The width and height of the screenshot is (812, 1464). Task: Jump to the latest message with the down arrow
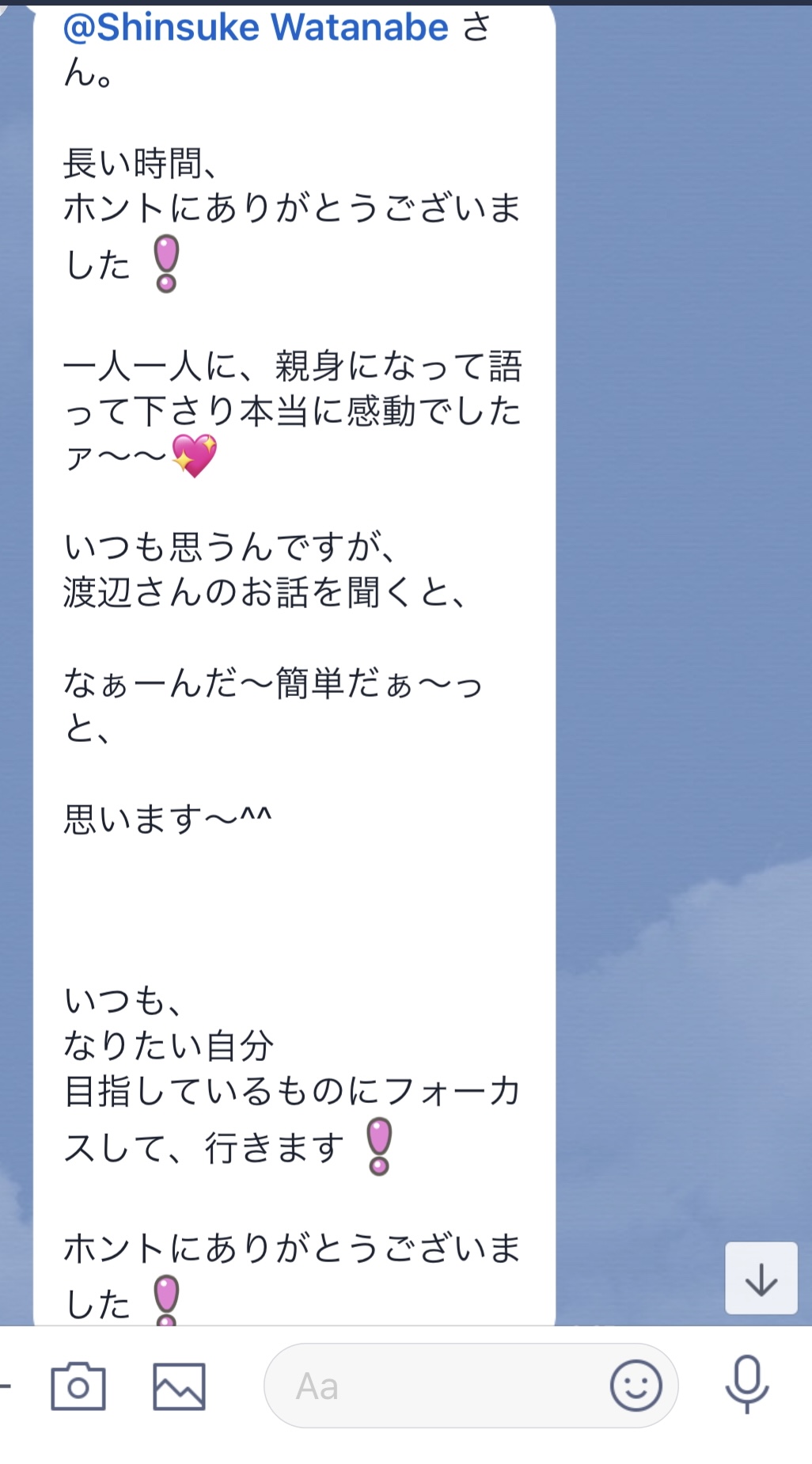[761, 1279]
